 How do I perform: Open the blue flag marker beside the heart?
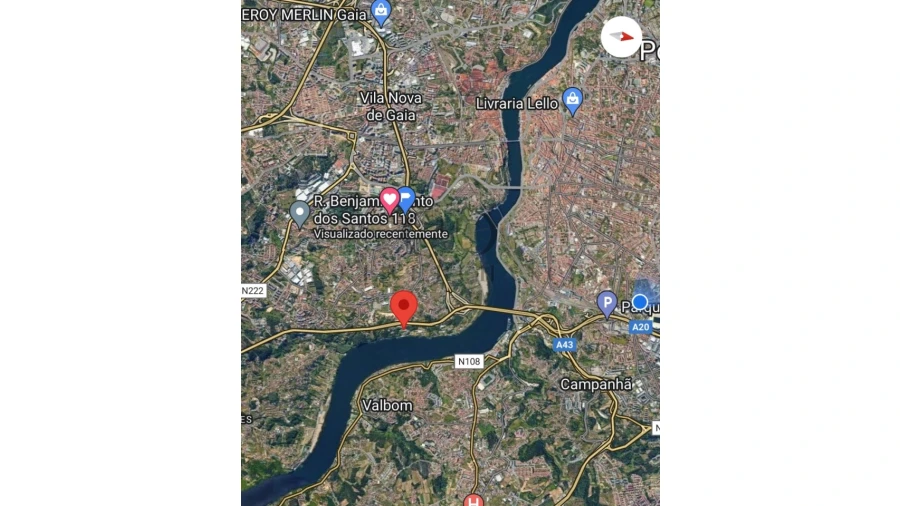(x=406, y=198)
